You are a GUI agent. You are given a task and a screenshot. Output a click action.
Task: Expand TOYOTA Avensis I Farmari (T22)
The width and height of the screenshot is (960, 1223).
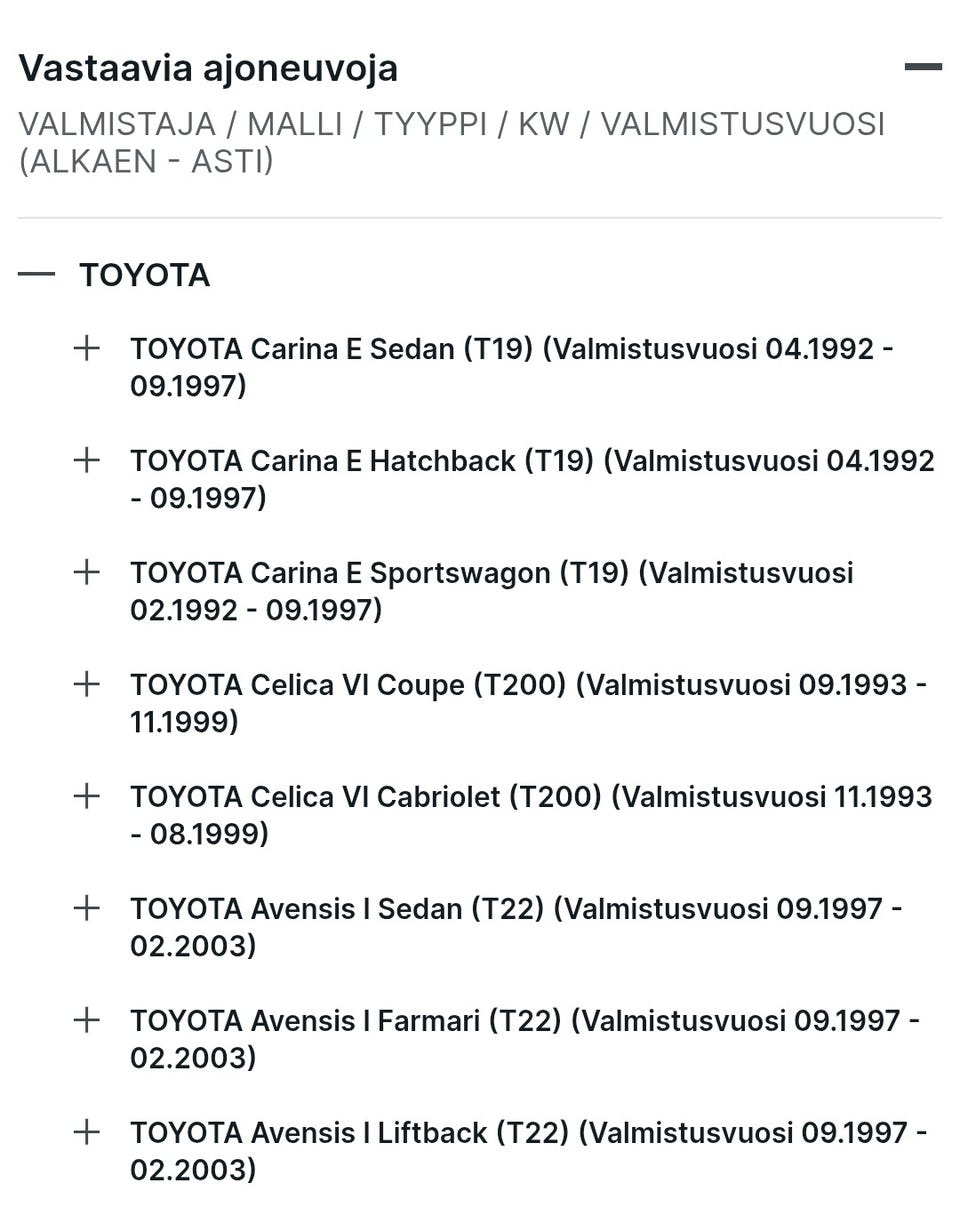coord(87,1021)
